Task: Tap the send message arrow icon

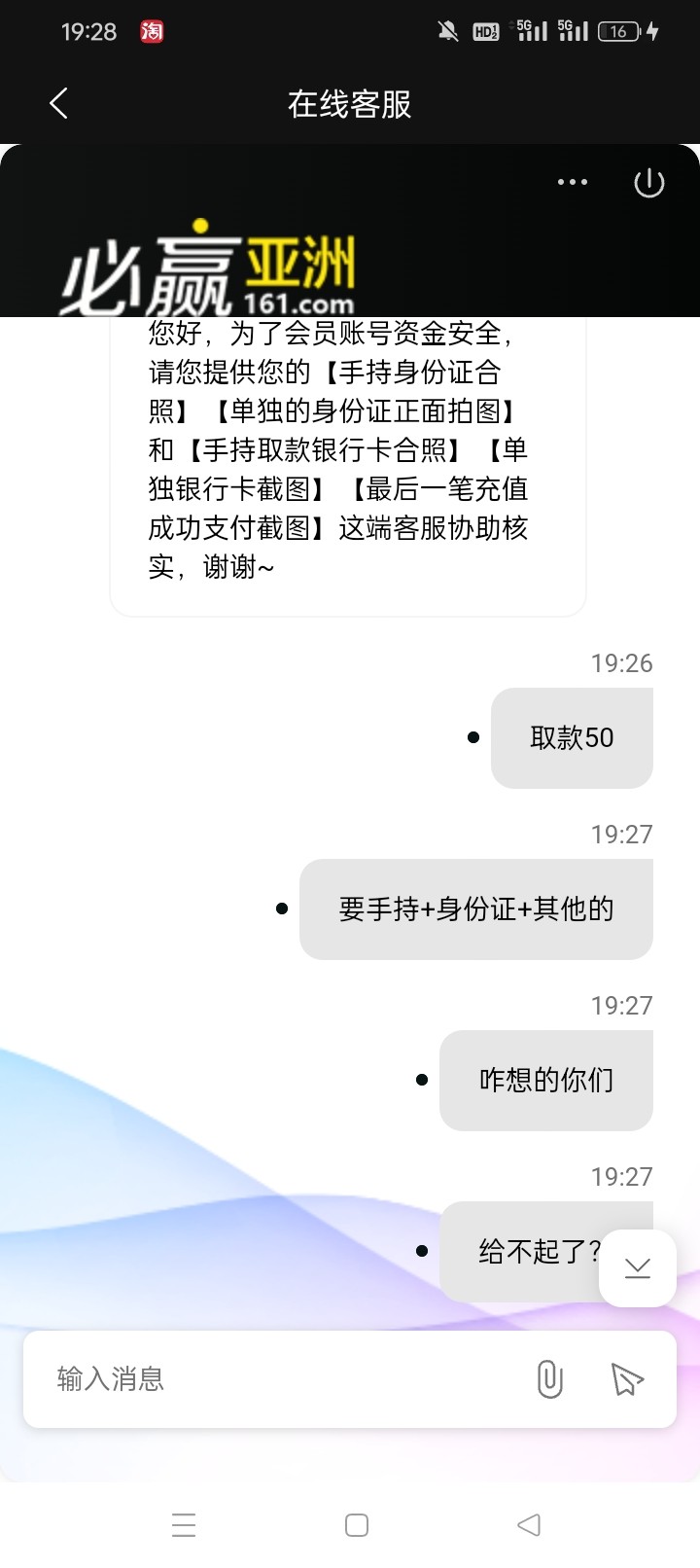Action: coord(627,1379)
